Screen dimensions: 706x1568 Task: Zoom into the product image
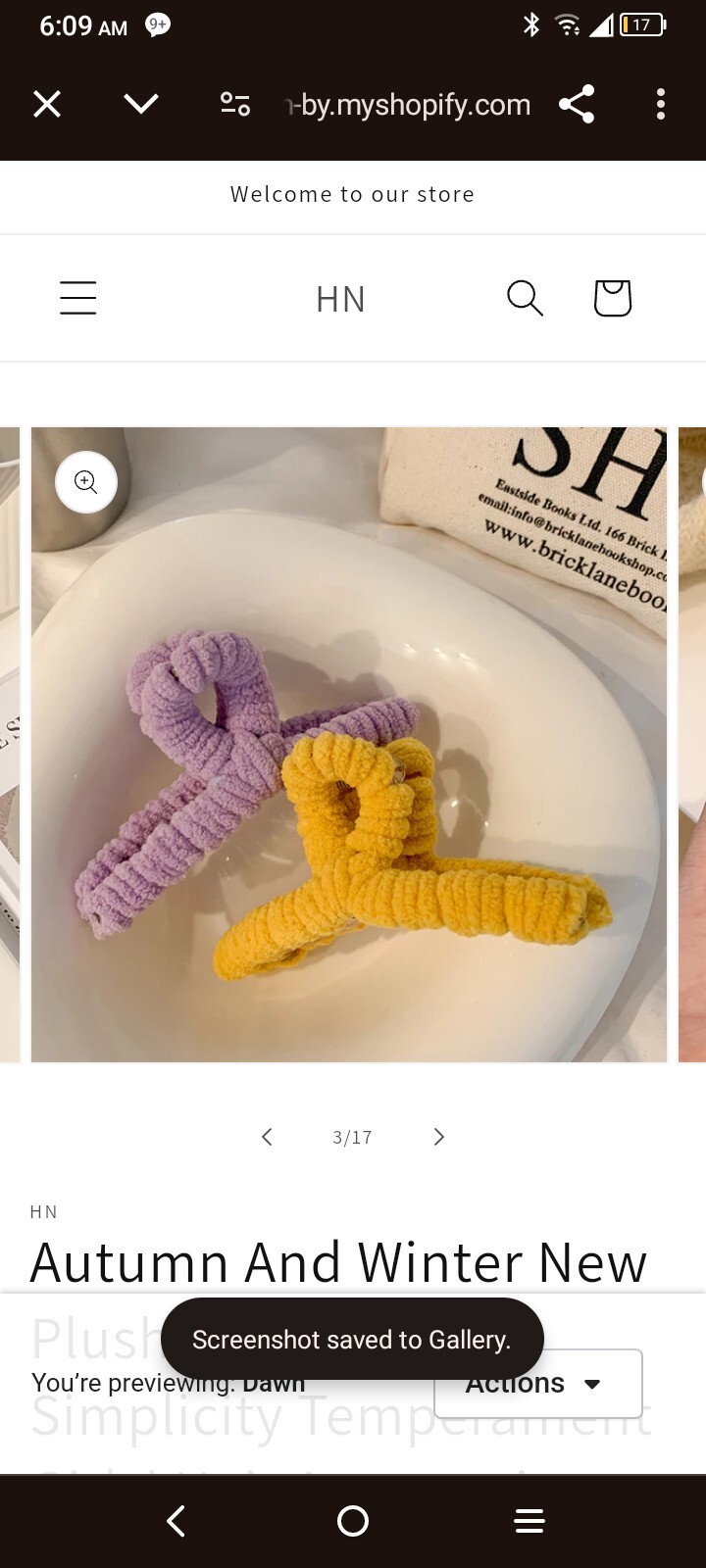point(86,482)
